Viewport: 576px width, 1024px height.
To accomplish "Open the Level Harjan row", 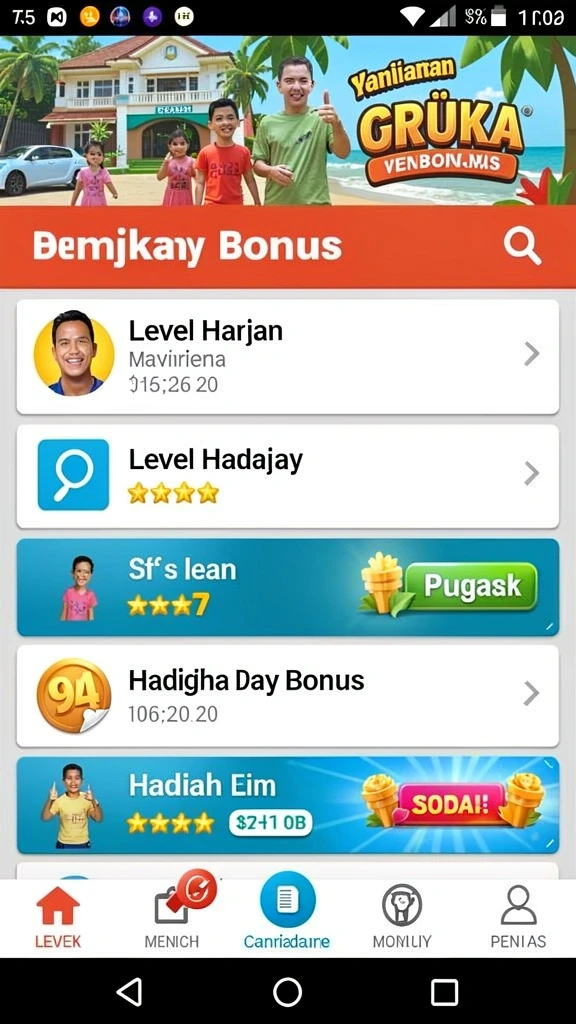I will pyautogui.click(x=287, y=357).
